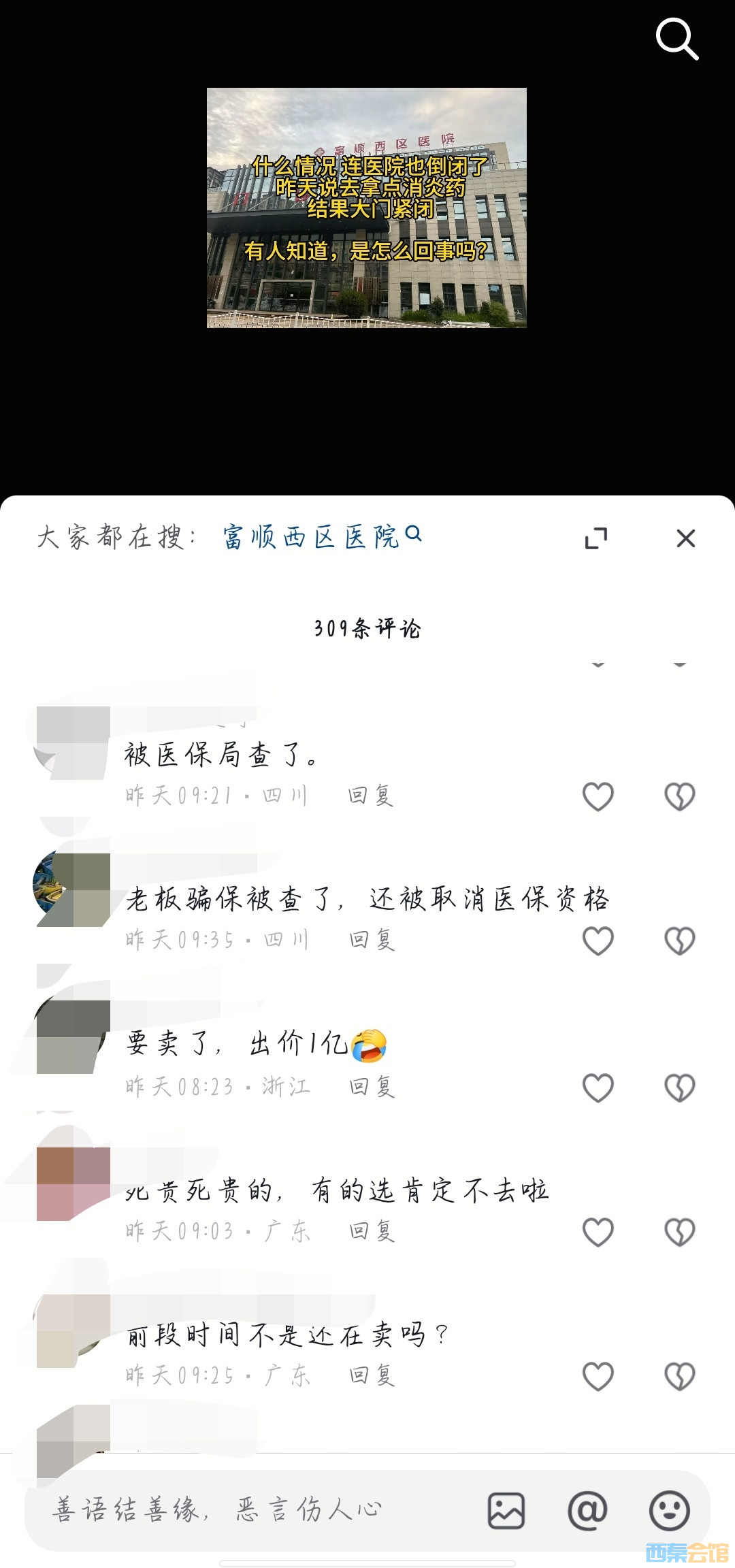Search the trending term 富顺西区医院
Screen dimensions: 735x1568
pos(321,537)
